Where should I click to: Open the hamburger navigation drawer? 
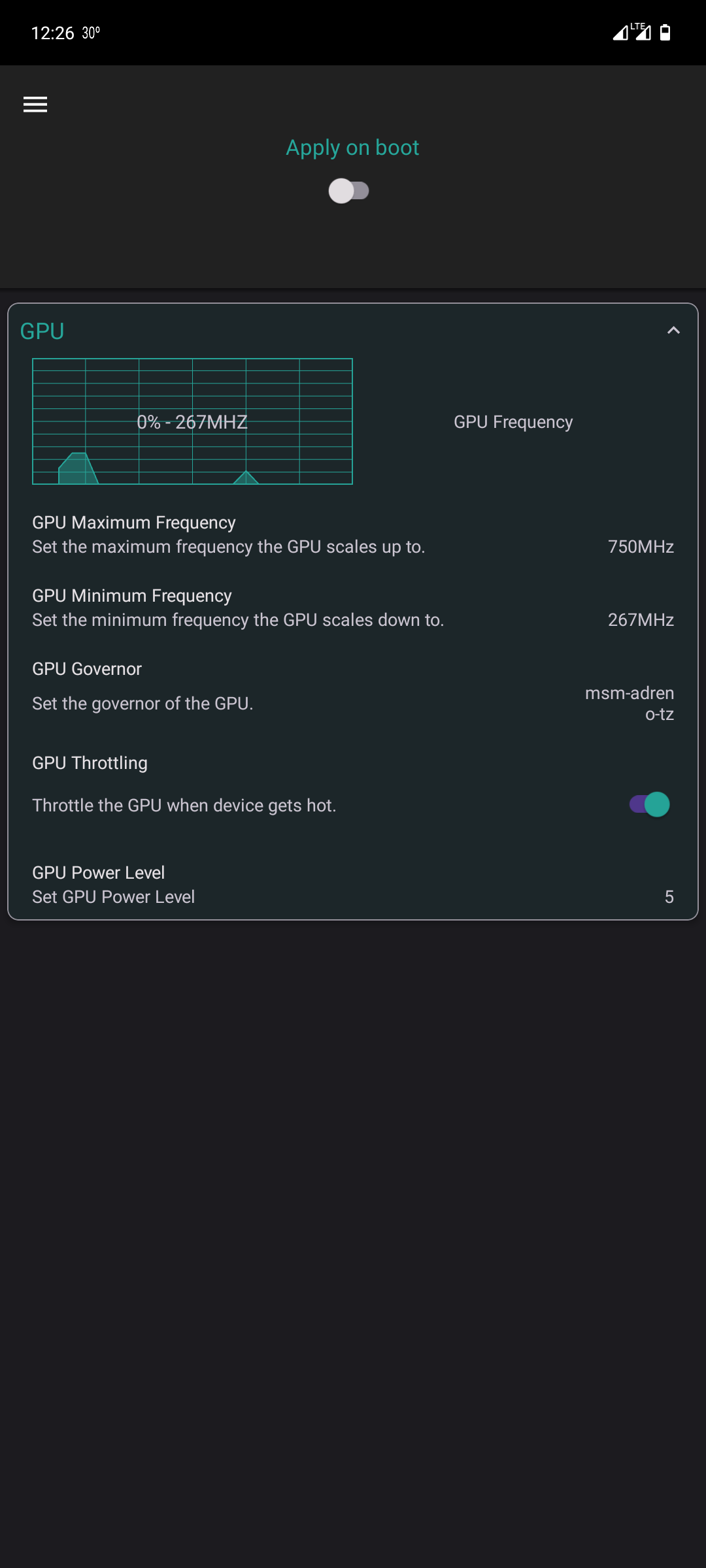[35, 105]
